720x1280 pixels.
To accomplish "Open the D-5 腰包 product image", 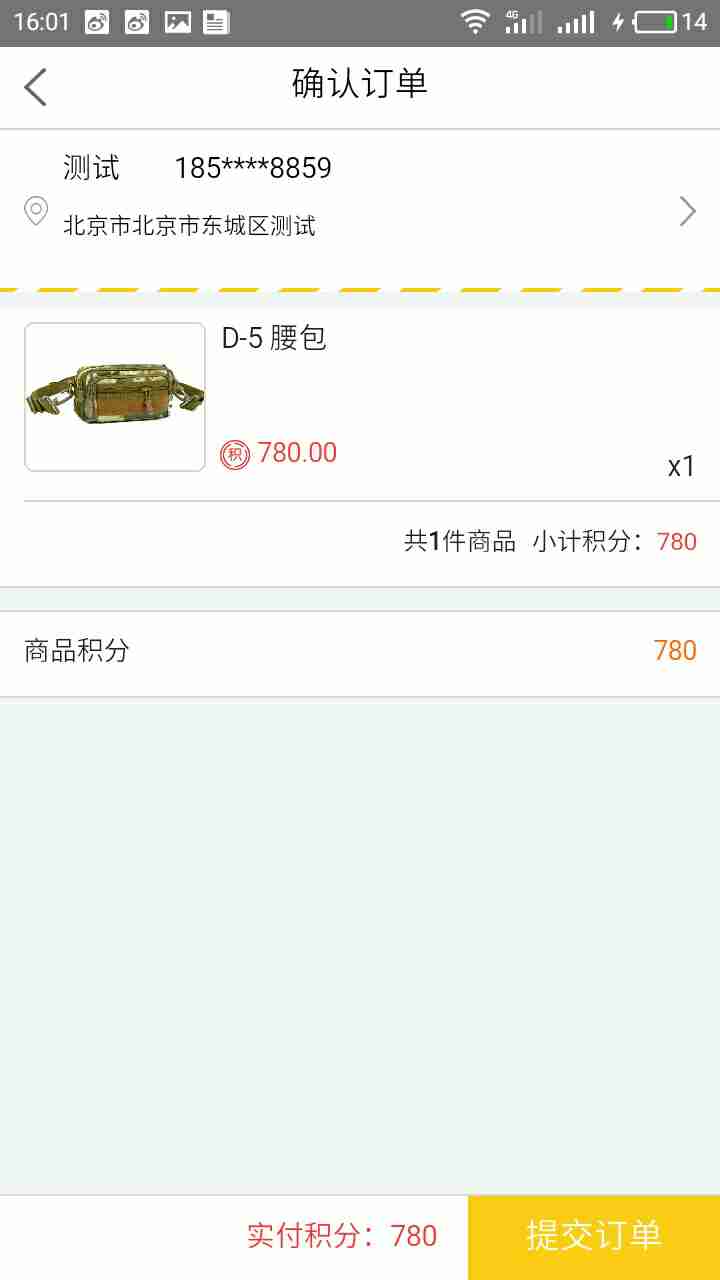I will [115, 397].
